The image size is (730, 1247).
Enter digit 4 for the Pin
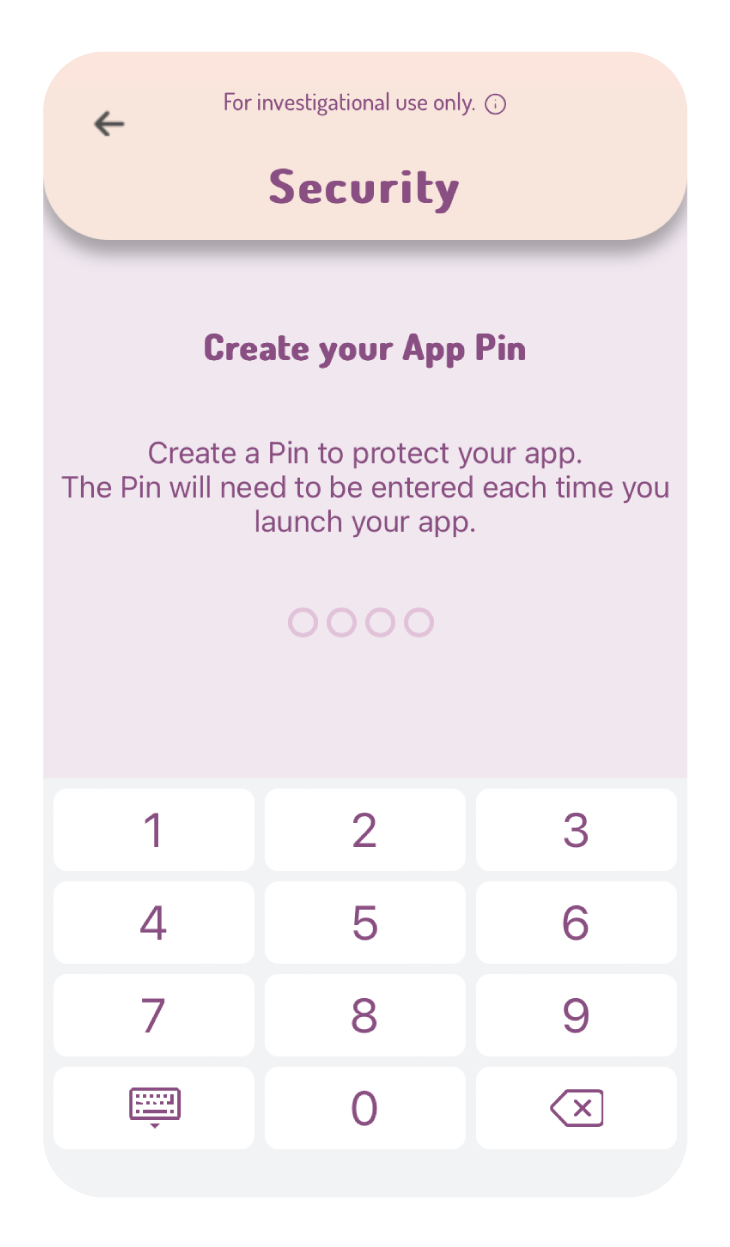point(154,923)
